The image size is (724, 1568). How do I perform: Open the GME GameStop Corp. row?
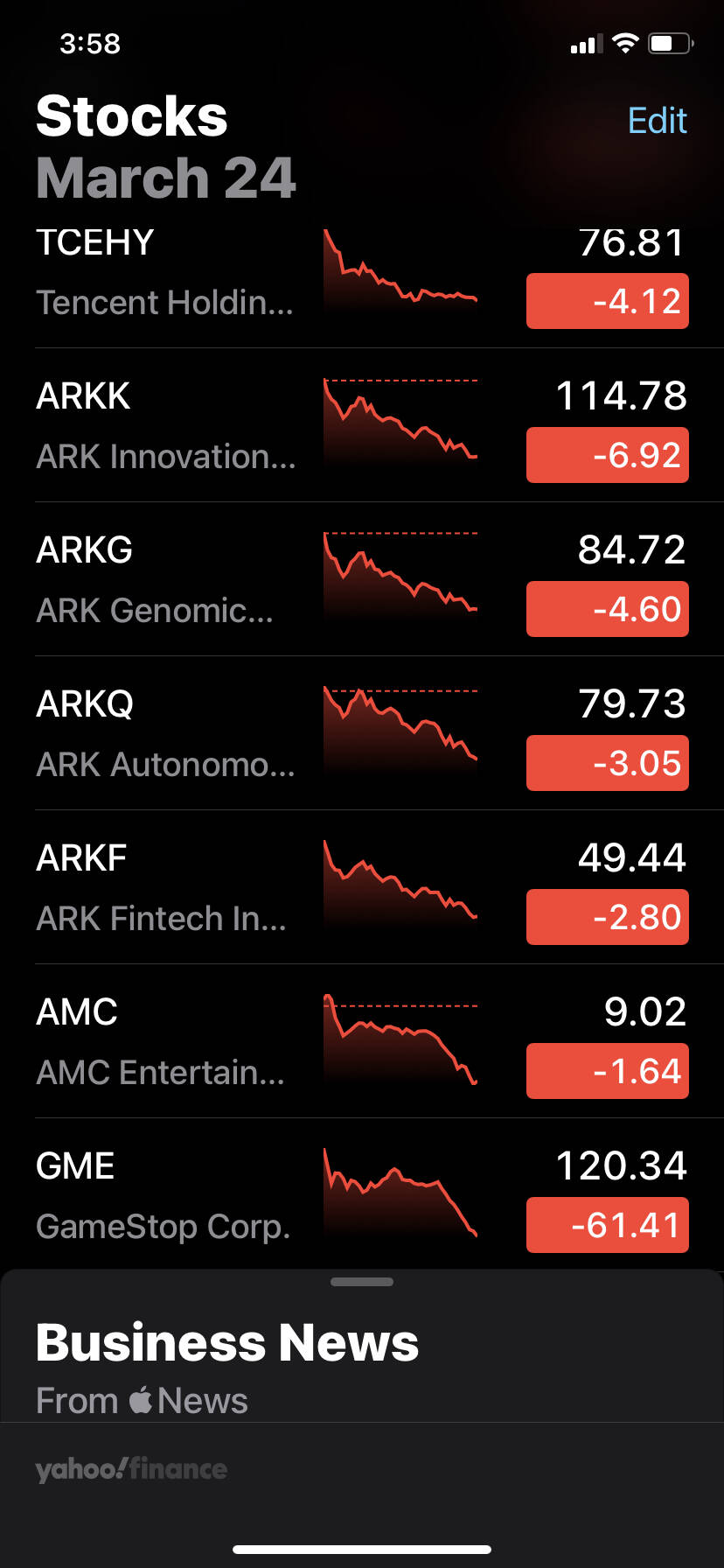tap(362, 1193)
